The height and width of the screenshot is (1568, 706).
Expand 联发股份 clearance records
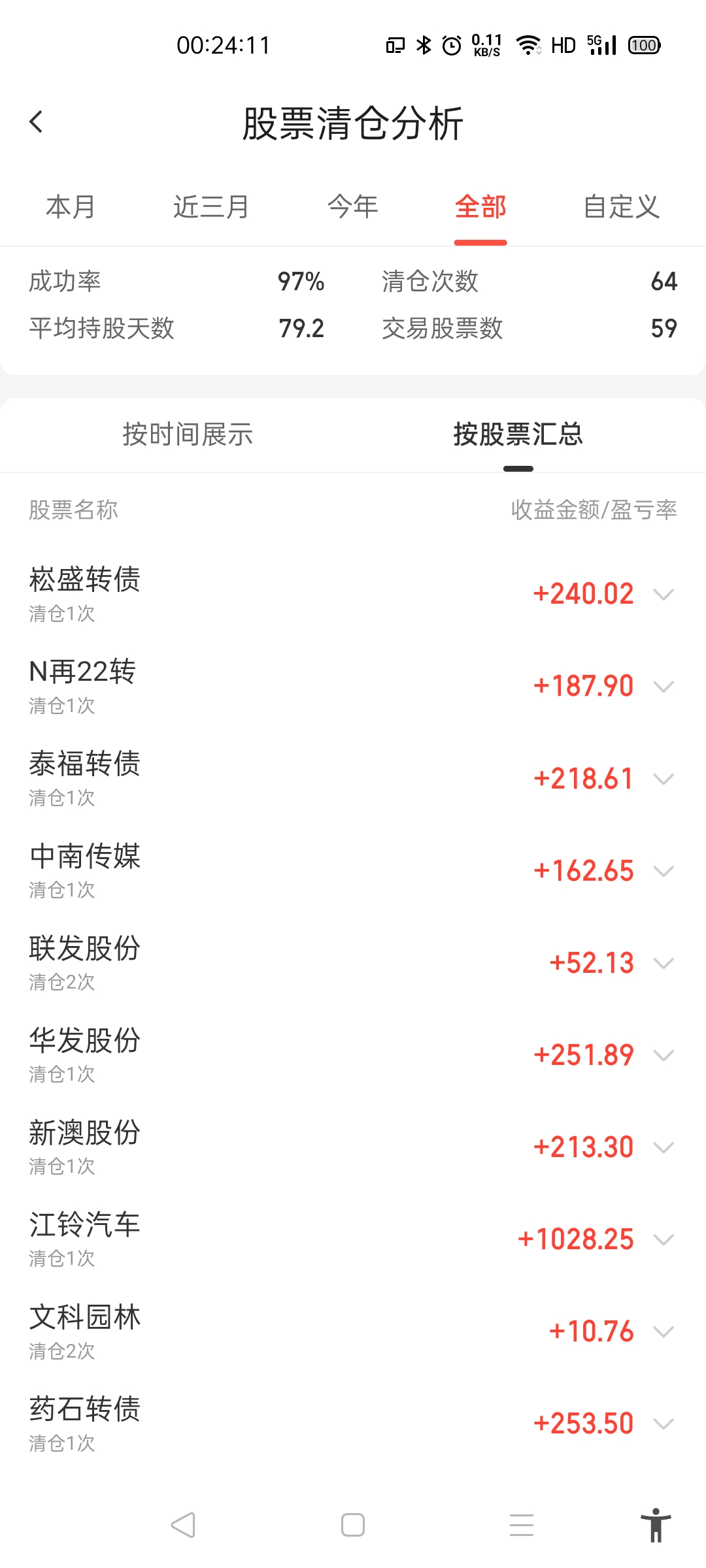[664, 963]
